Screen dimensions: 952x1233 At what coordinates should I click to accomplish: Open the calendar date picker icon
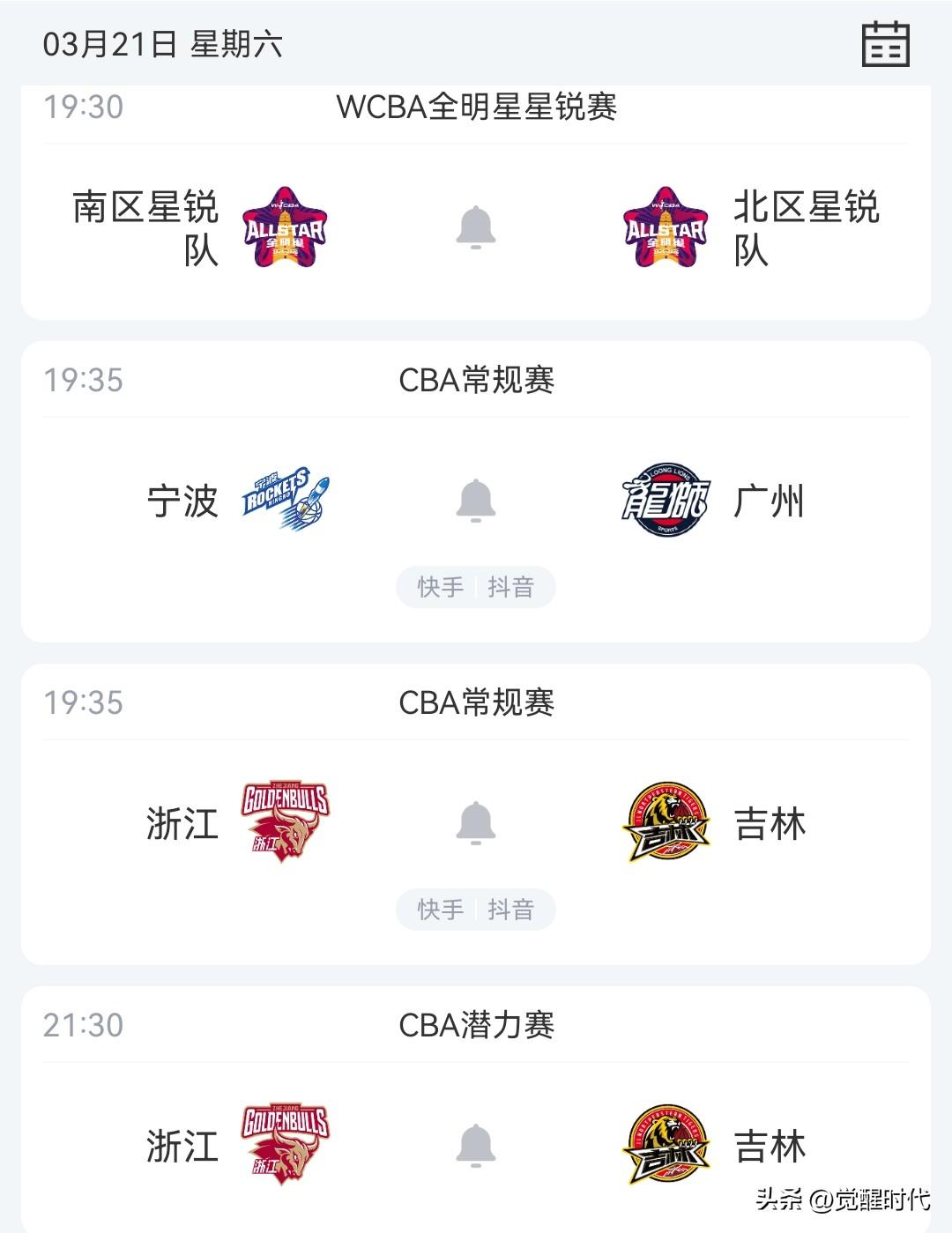tap(885, 44)
